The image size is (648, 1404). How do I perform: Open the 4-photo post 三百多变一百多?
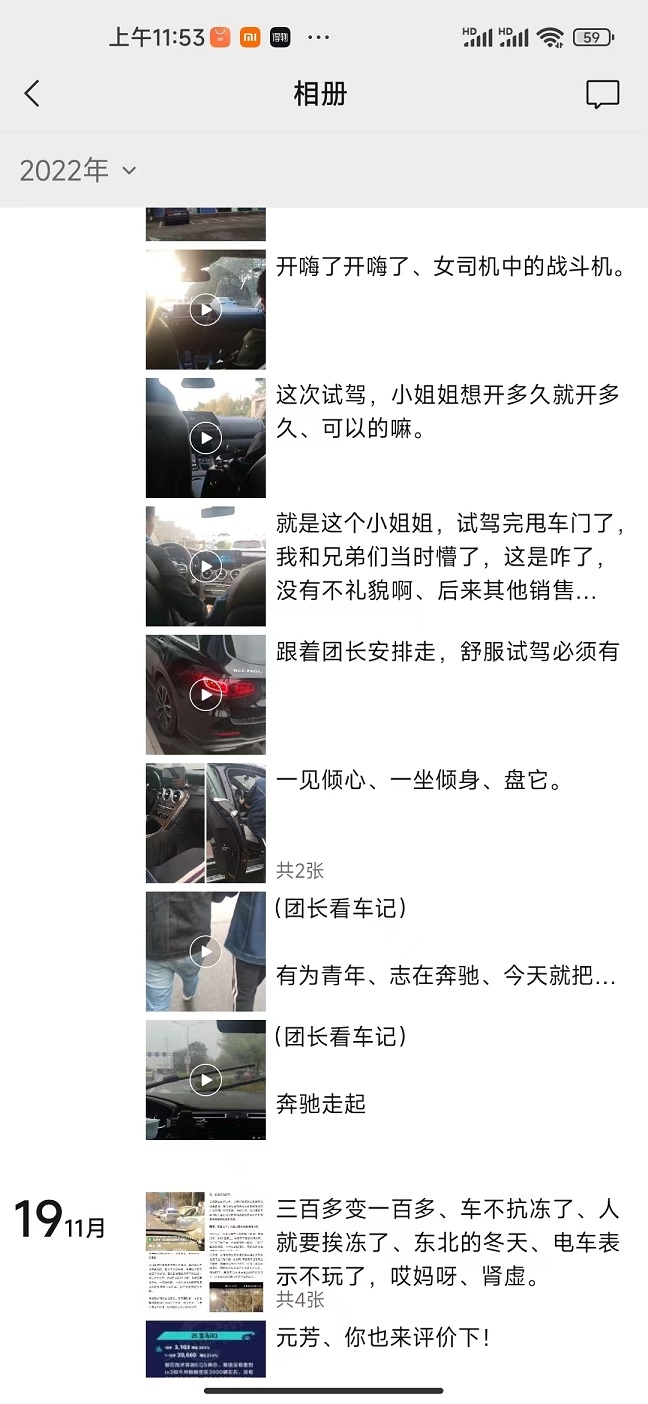pyautogui.click(x=206, y=1251)
